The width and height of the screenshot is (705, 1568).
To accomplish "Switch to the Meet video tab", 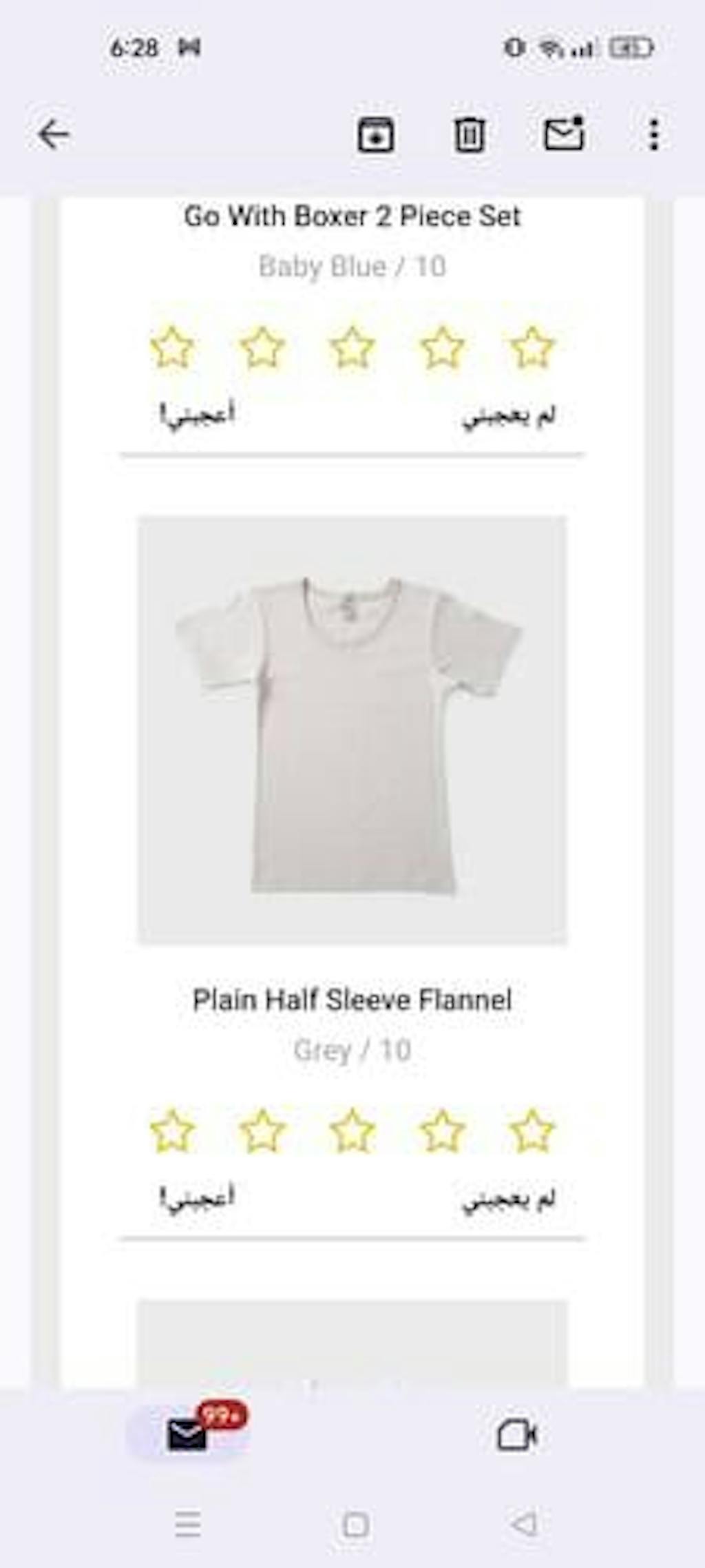I will [516, 1435].
